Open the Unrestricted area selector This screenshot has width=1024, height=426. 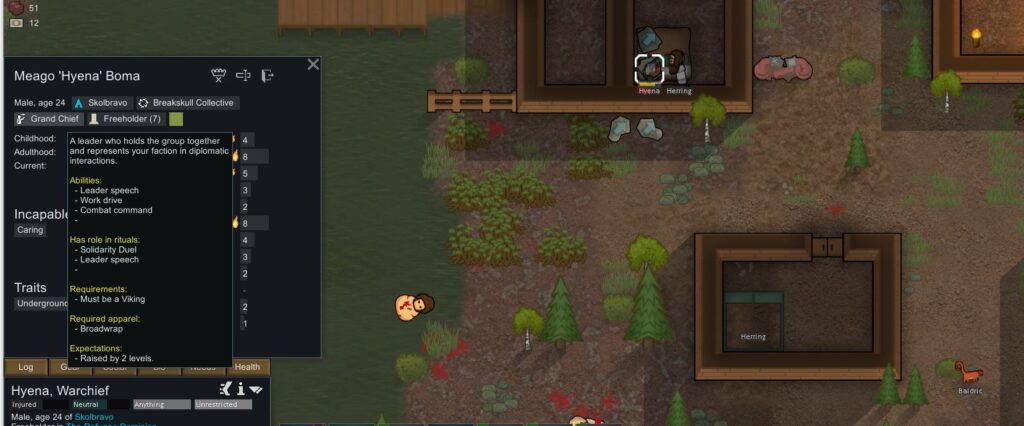tap(222, 405)
